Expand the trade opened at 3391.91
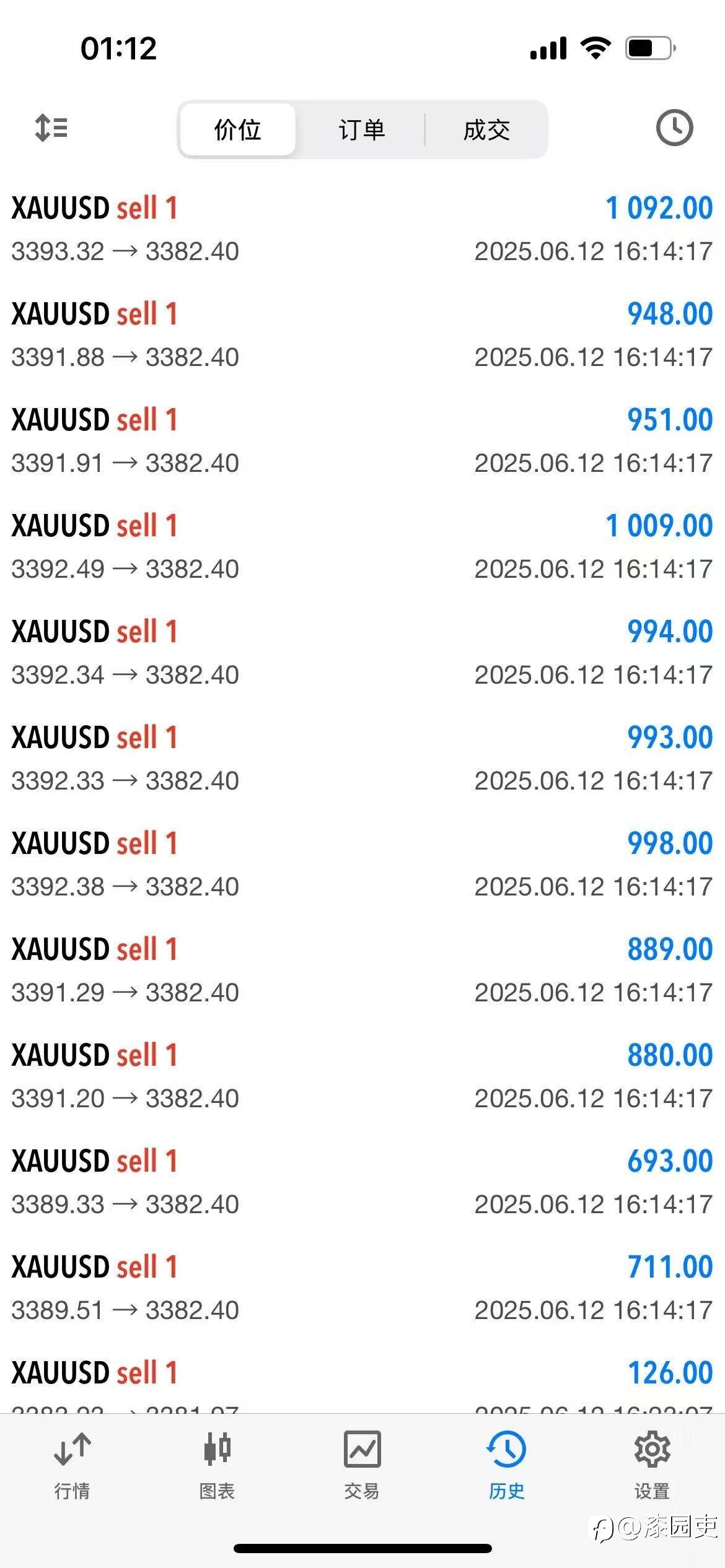 coord(362,441)
